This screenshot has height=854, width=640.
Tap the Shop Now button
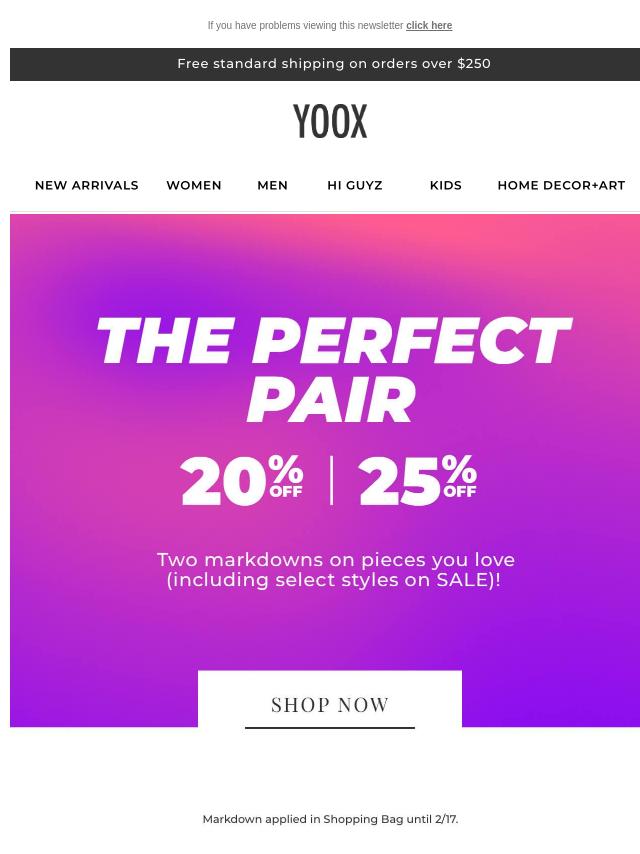pos(330,703)
